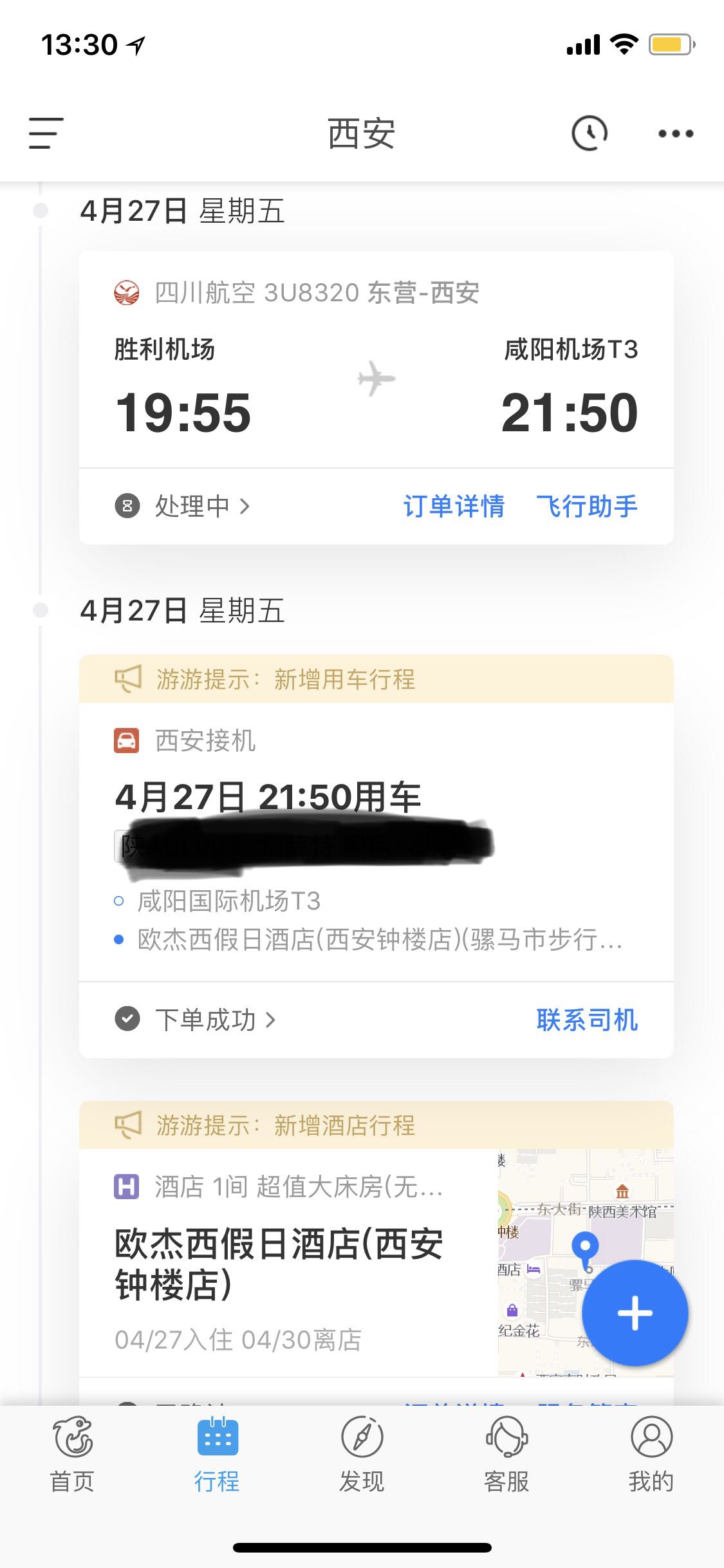Open the hotel location map thumbnail
724x1568 pixels.
(586, 1263)
